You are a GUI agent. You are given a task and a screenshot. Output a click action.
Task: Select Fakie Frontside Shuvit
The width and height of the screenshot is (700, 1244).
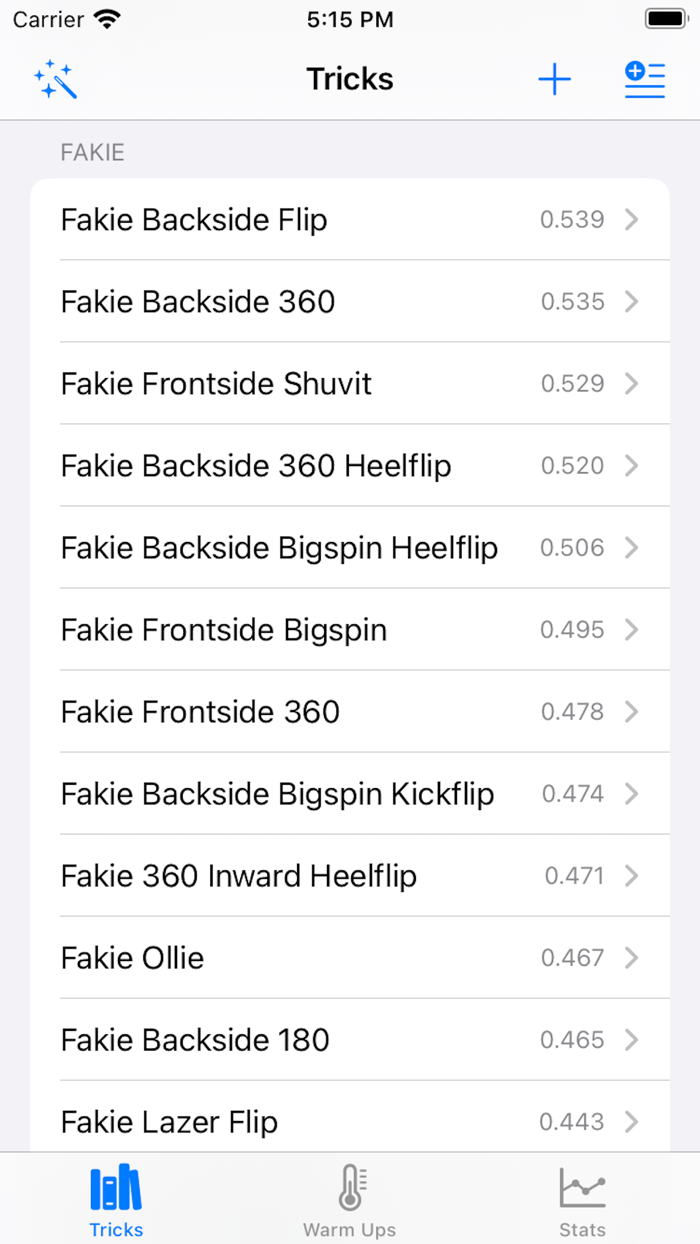[x=350, y=383]
